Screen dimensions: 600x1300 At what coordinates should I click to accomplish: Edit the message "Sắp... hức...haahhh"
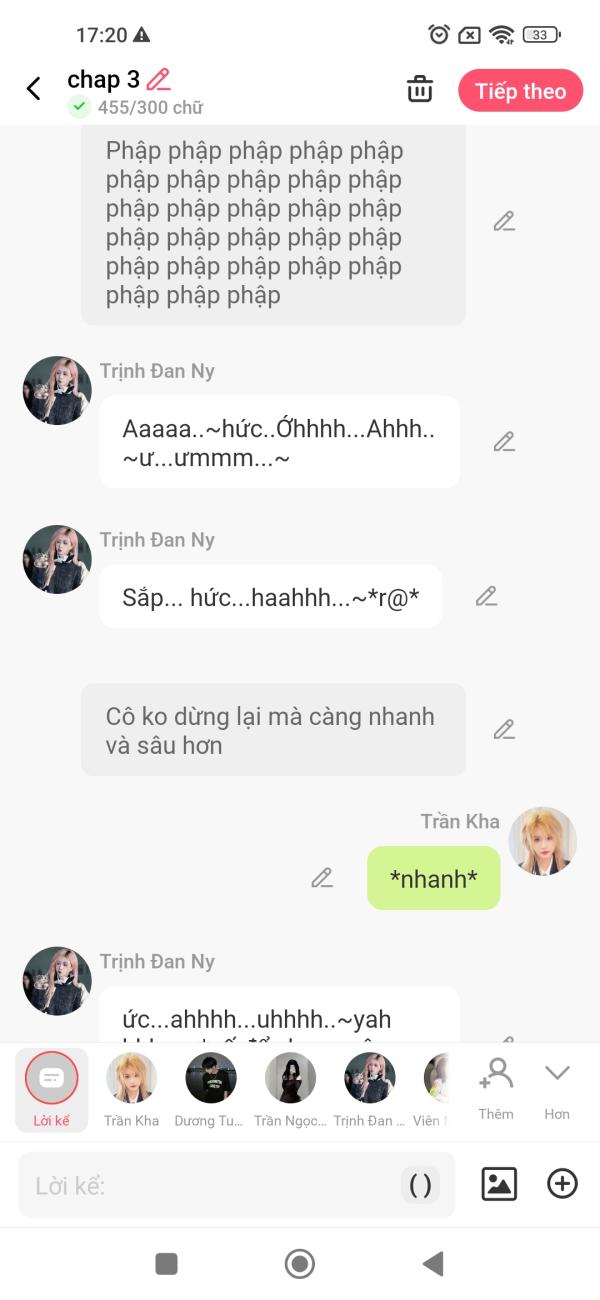click(486, 596)
